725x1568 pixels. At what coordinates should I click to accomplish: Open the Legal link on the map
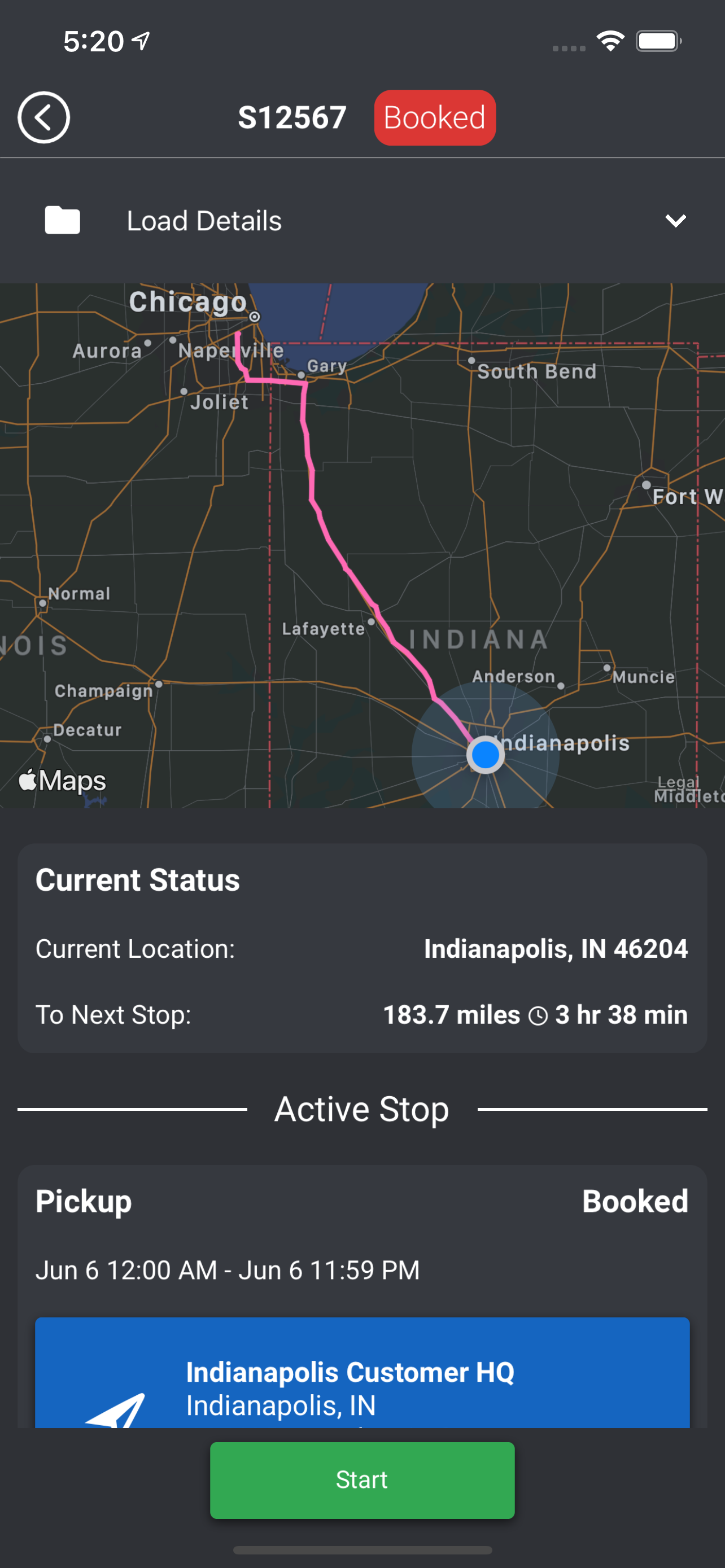[678, 782]
